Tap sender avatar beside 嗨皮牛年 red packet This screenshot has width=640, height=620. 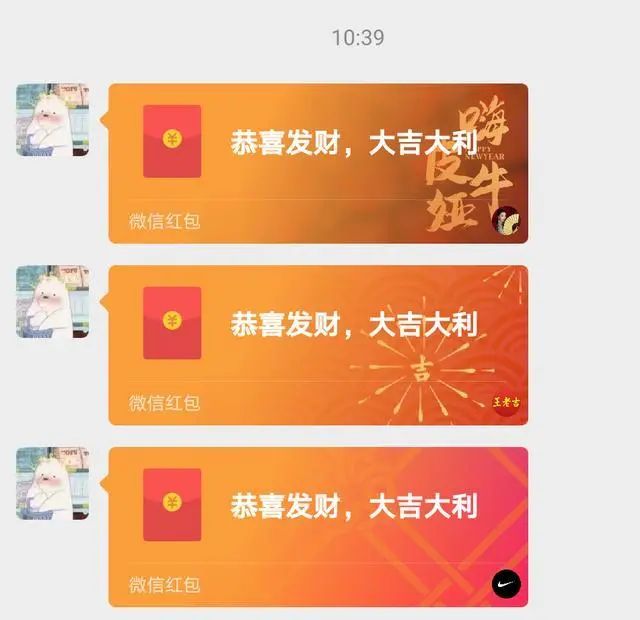53,120
